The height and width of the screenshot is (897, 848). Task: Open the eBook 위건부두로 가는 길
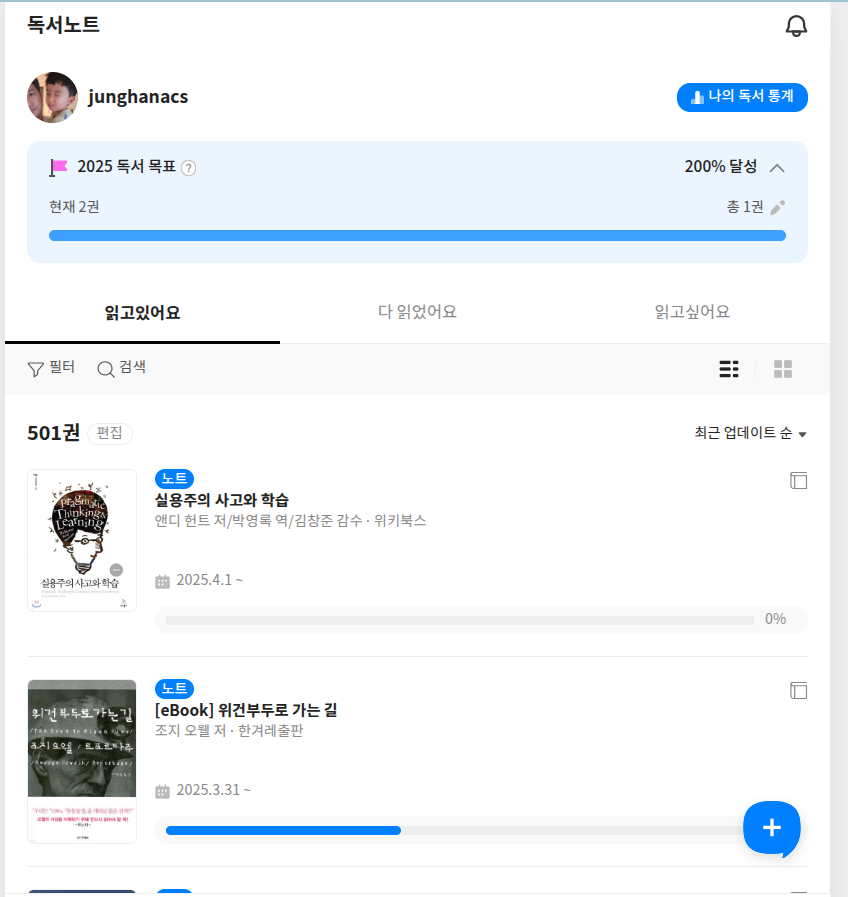(246, 710)
